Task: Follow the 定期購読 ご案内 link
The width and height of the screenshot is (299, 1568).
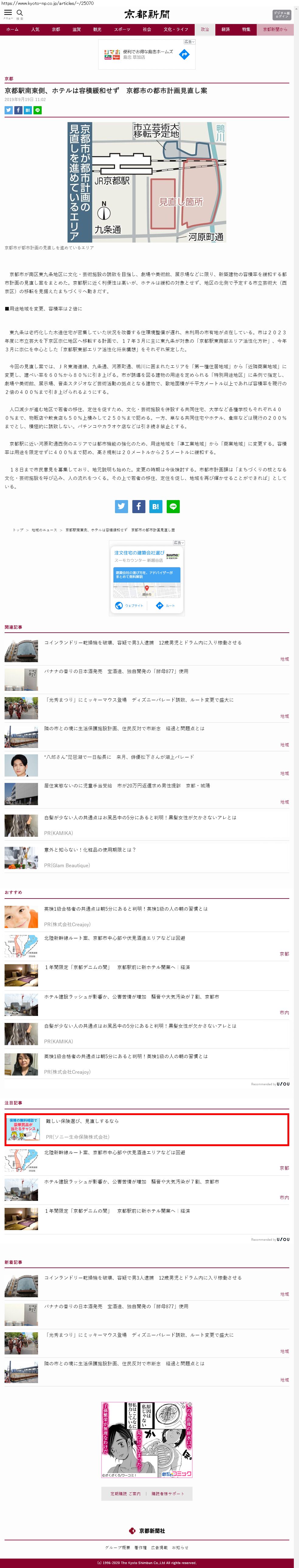Action: click(x=125, y=1494)
